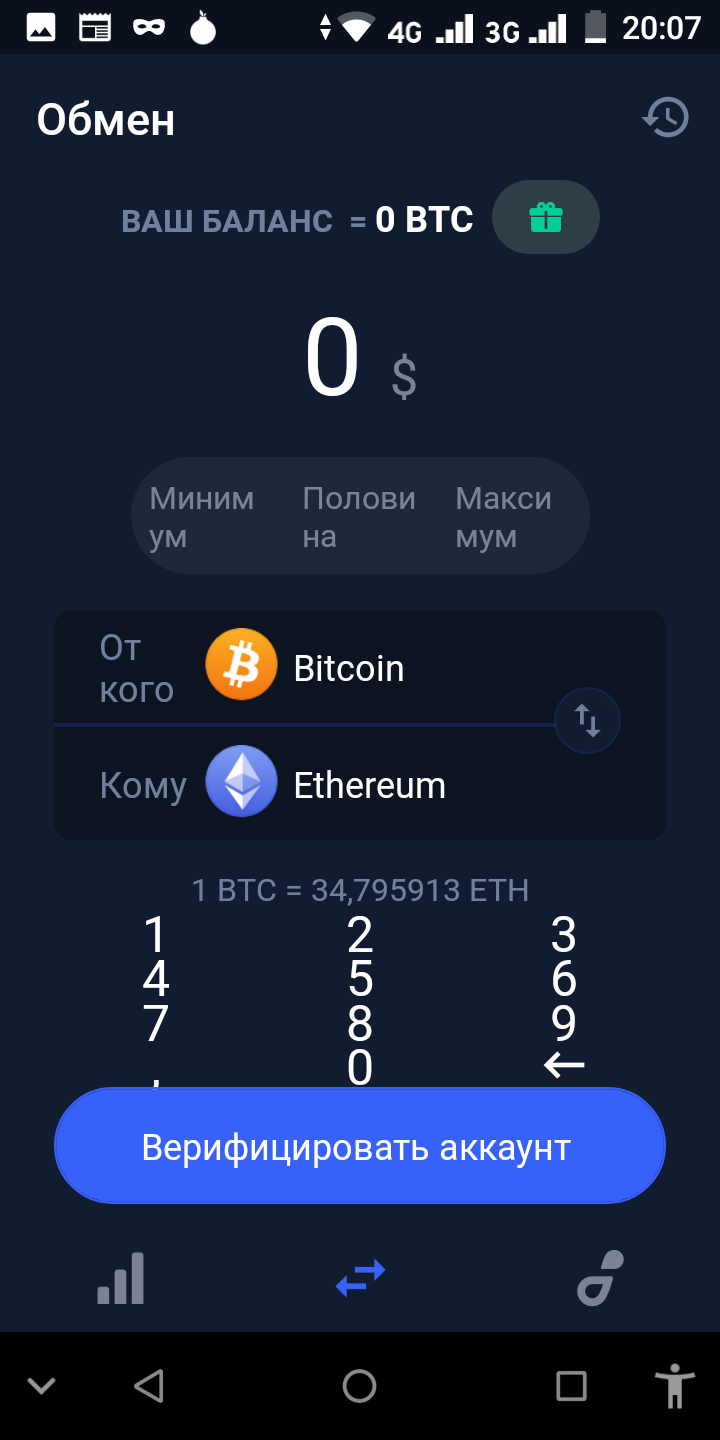Tap digit 5 on the keypad

(360, 979)
